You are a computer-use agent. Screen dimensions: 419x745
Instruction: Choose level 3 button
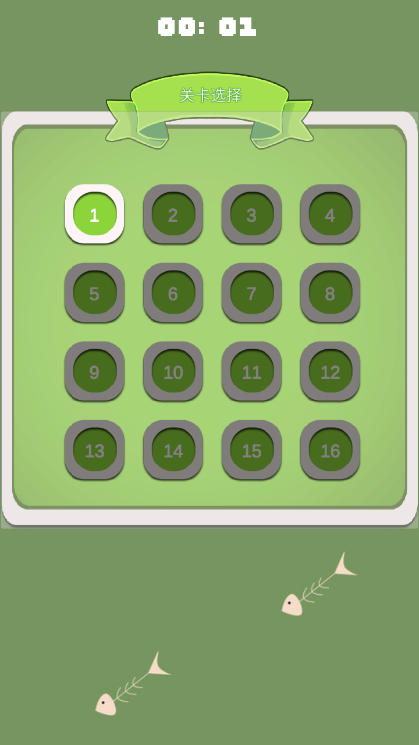click(252, 214)
